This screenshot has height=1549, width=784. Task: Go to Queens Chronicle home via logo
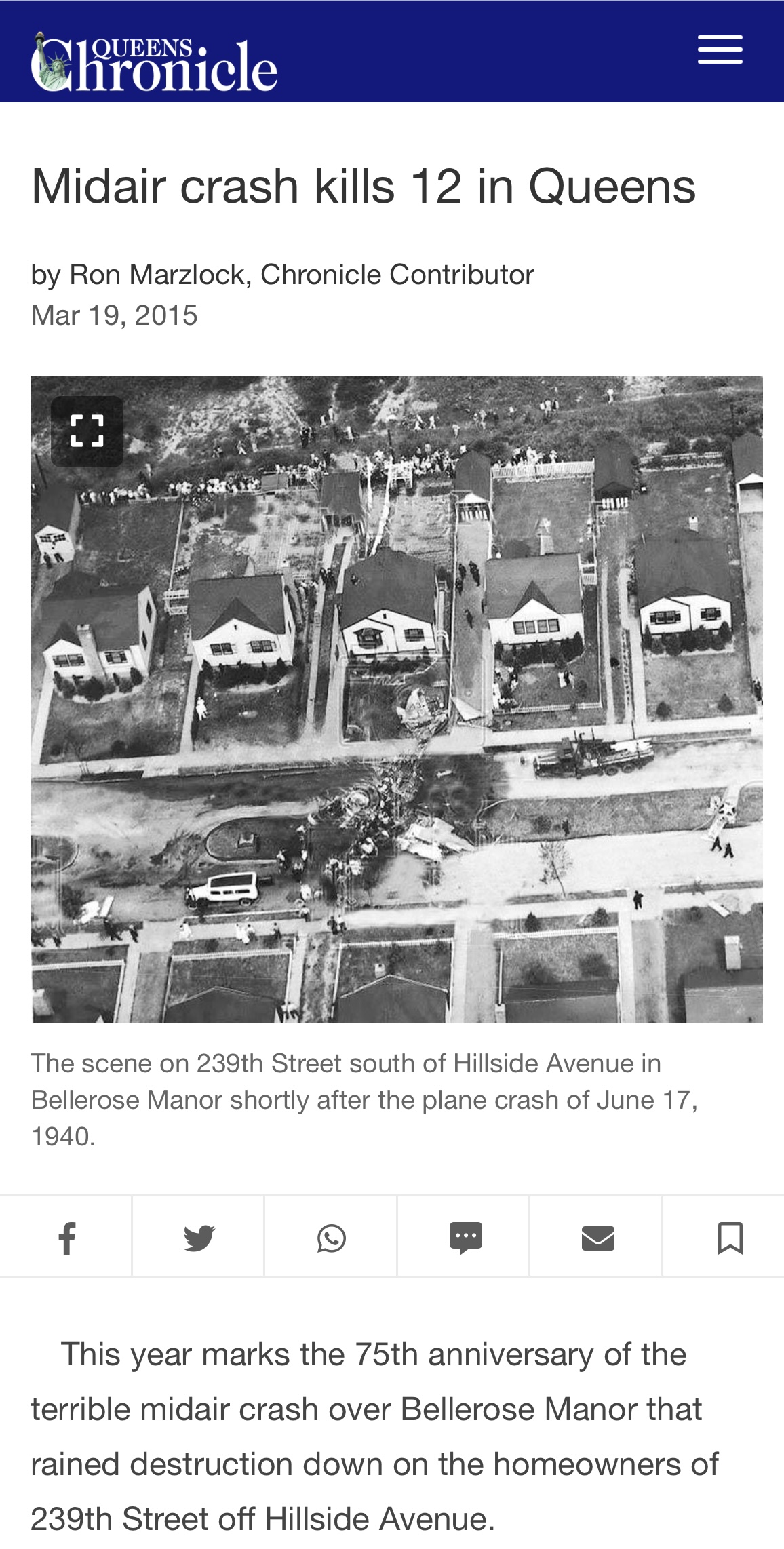click(154, 62)
